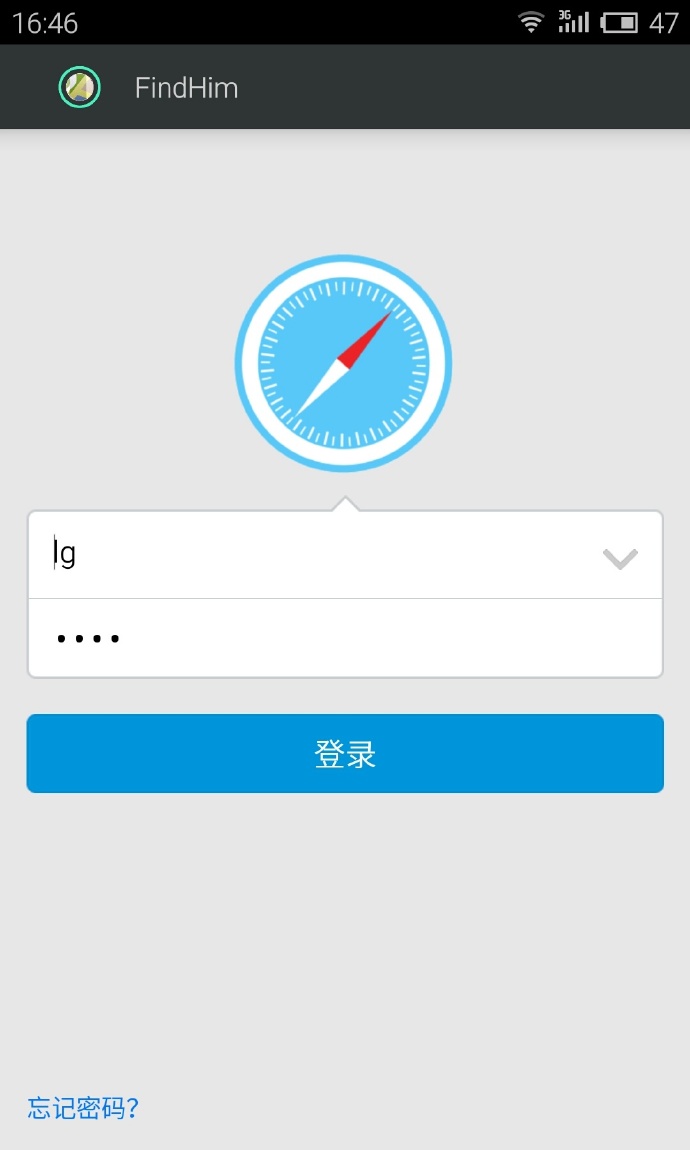690x1150 pixels.
Task: Tap the blue 登录 login button
Action: tap(345, 753)
